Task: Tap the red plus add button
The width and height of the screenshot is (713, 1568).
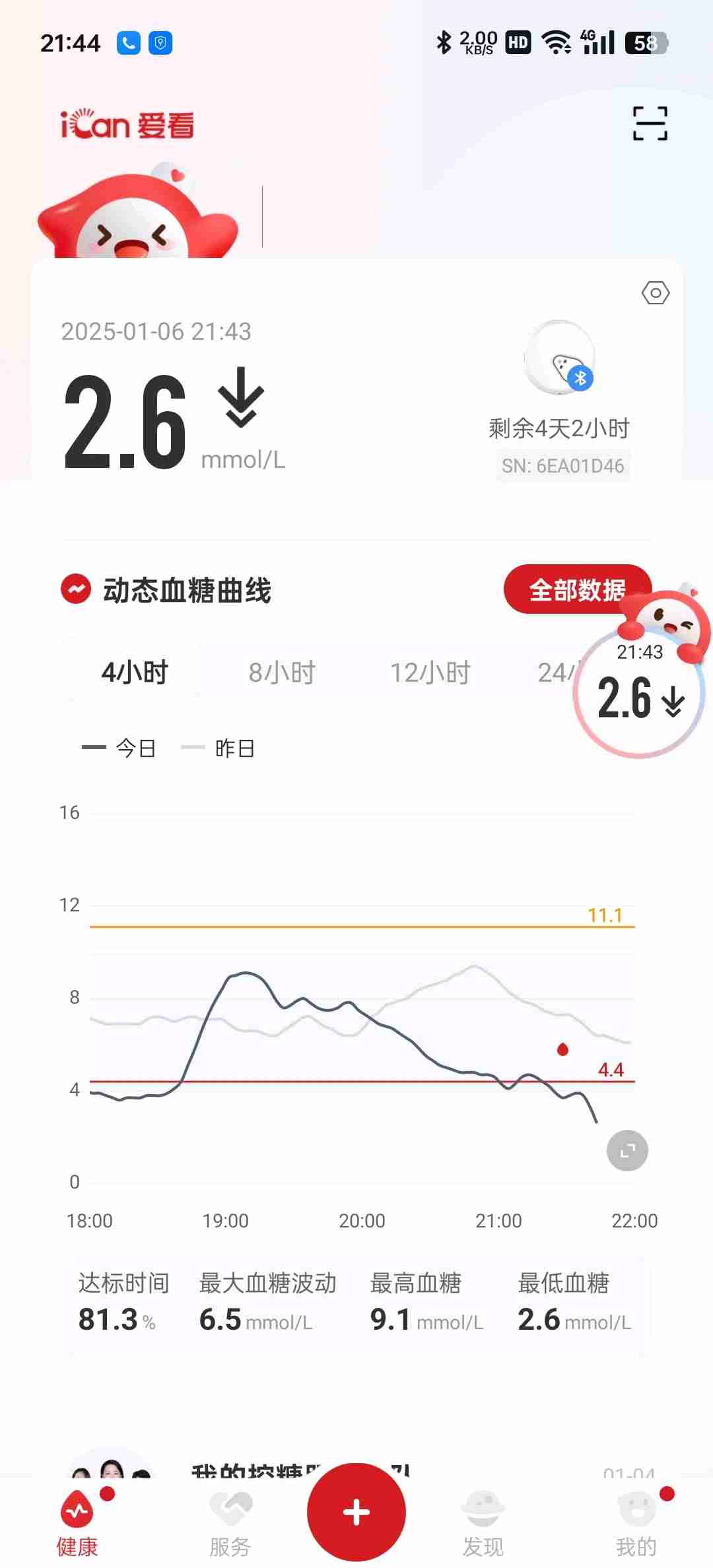Action: pos(356,1511)
